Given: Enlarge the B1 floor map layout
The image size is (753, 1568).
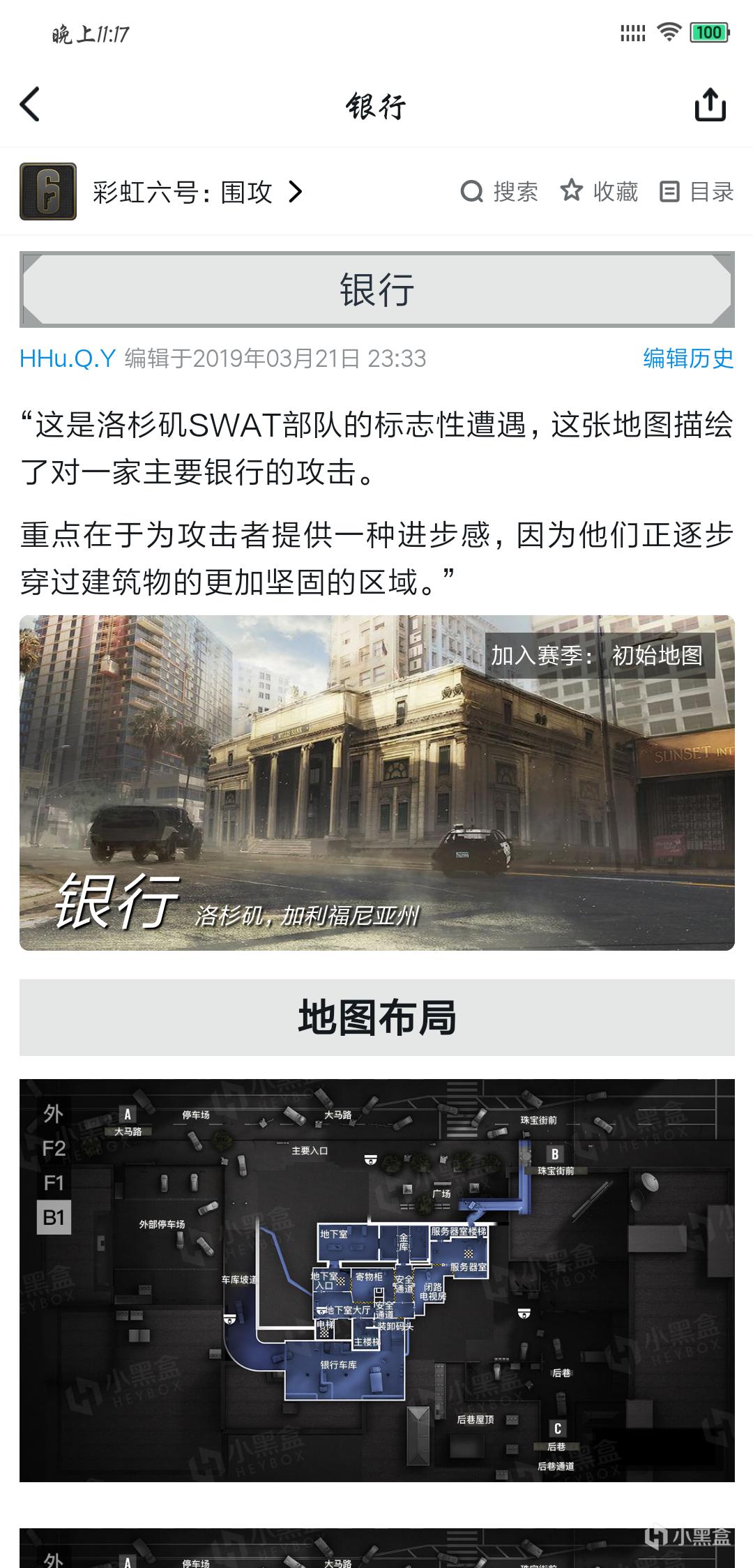Looking at the screenshot, I should pos(376,1280).
